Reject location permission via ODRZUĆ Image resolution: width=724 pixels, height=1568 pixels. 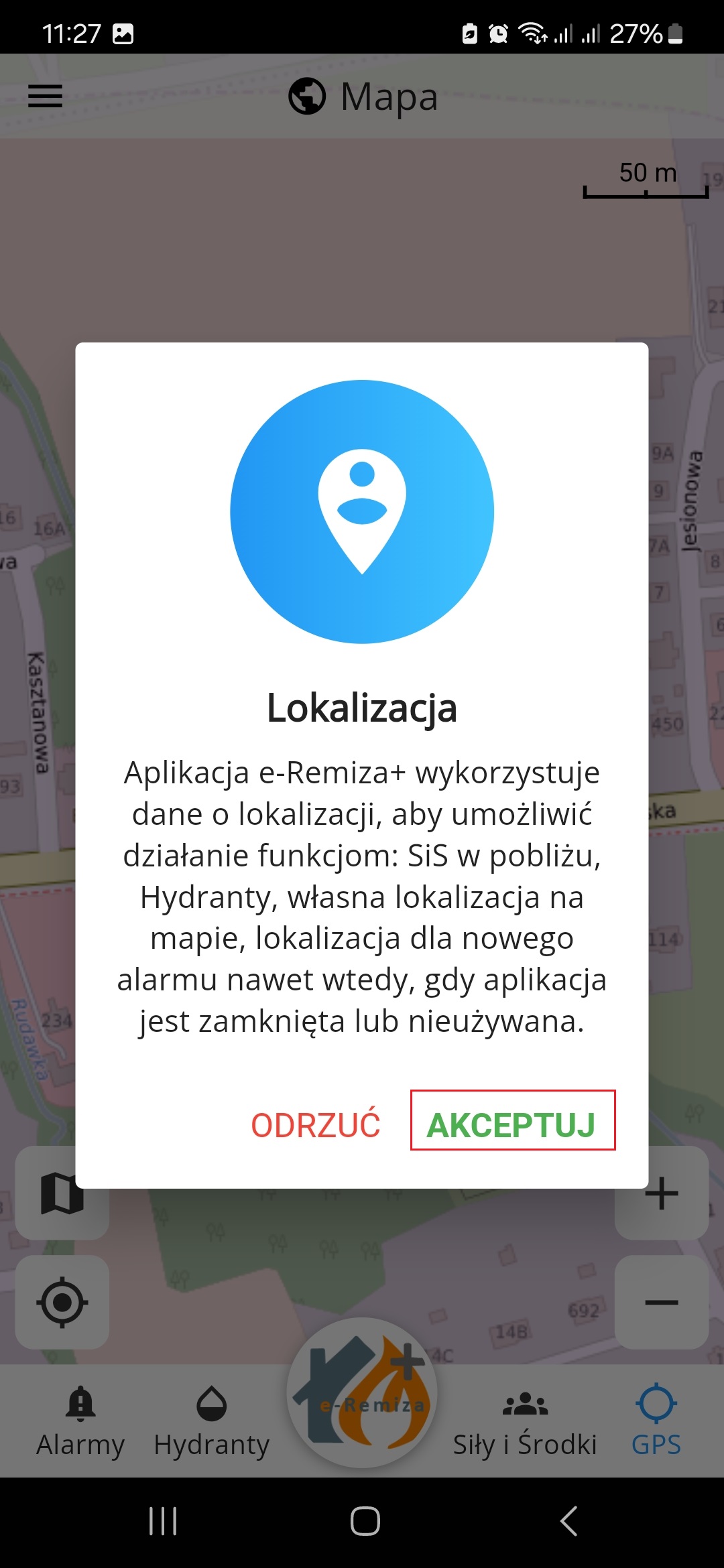315,1125
